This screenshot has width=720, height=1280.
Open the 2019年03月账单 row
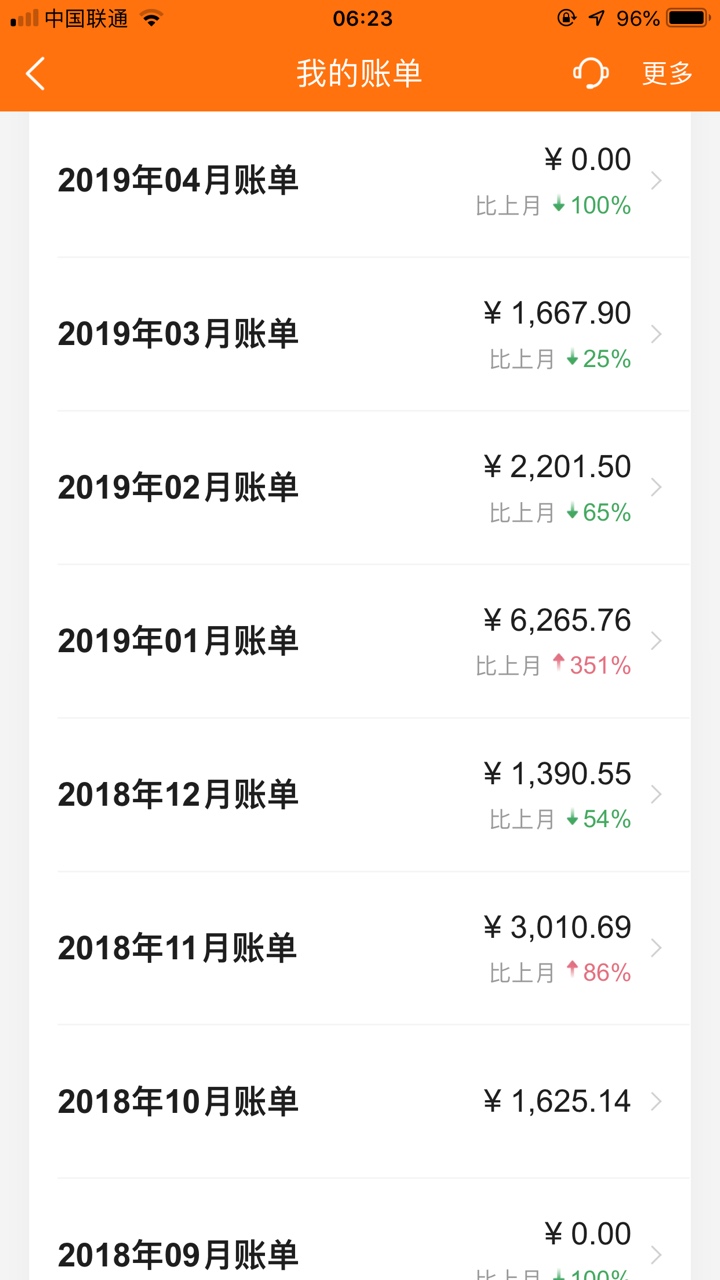360,334
